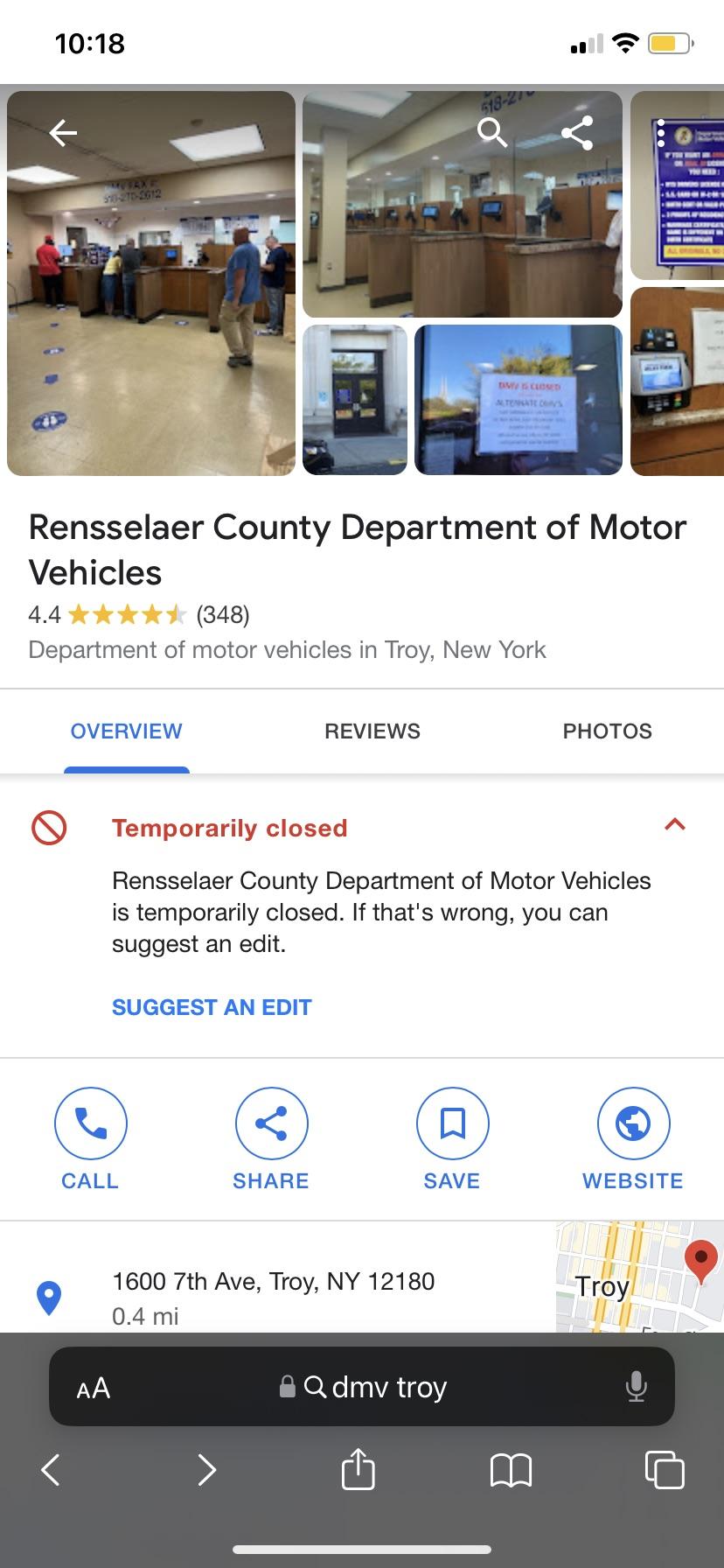
Task: Tap the three-dot menu on the rightmost photo
Action: (662, 133)
